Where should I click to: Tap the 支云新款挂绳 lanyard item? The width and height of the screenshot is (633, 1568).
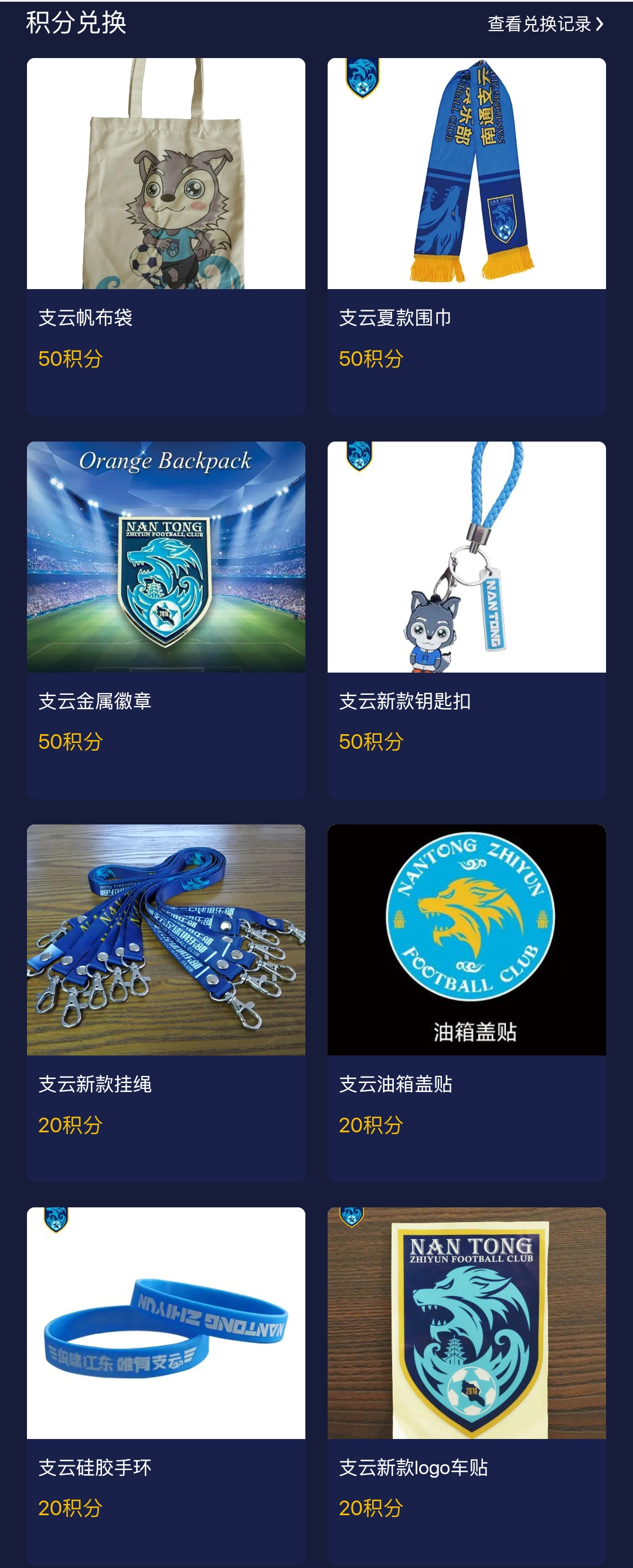pos(165,1002)
